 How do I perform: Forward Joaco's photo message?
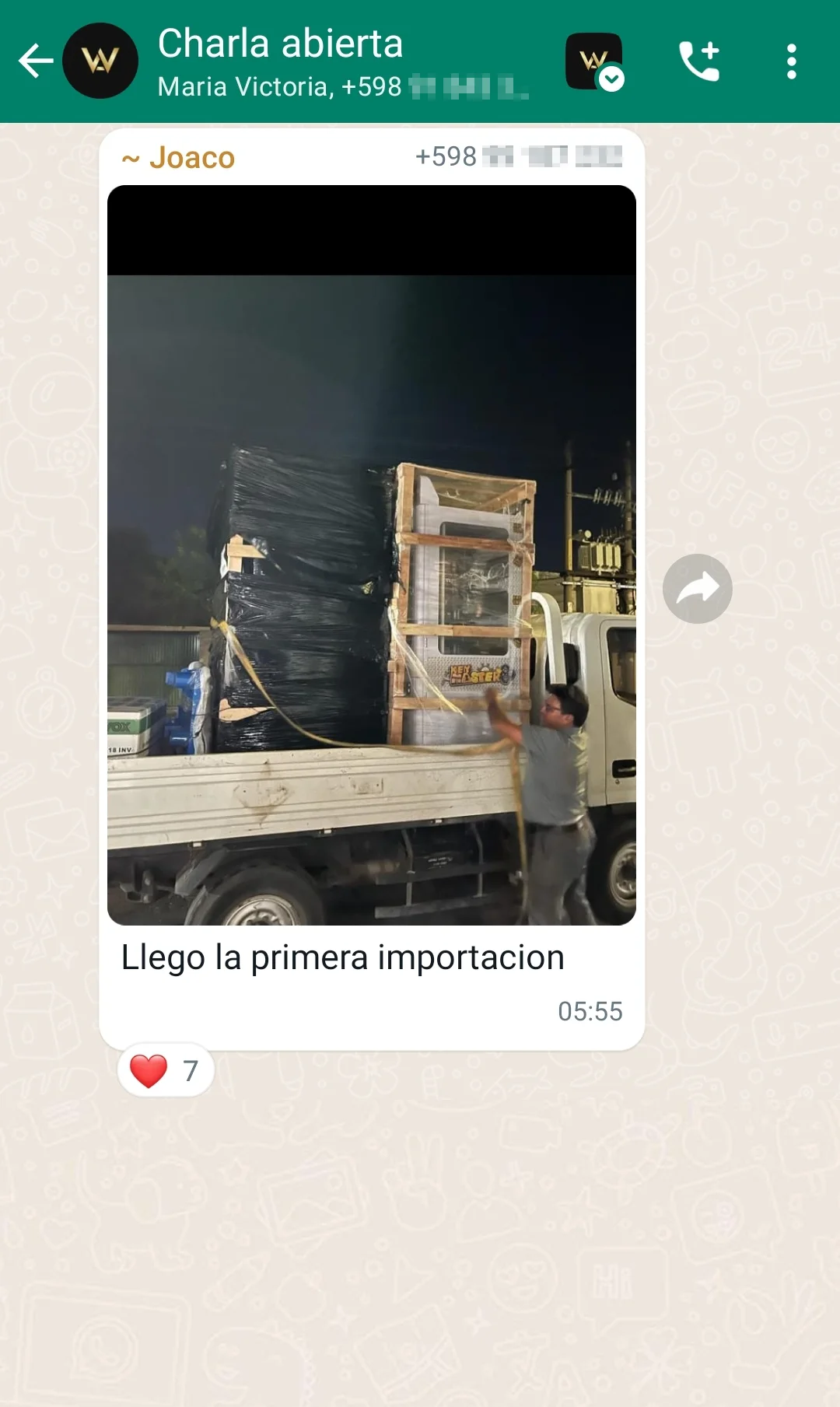pyautogui.click(x=697, y=589)
